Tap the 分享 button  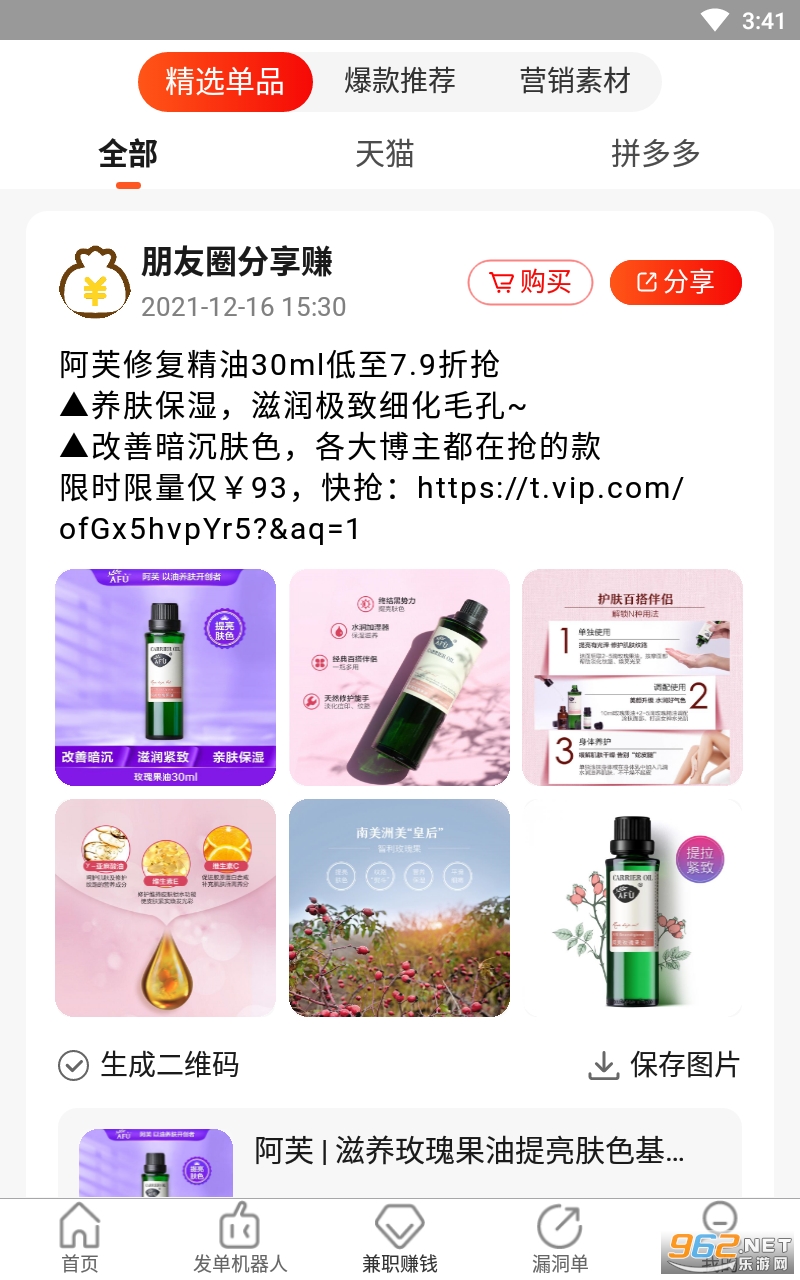tap(676, 283)
